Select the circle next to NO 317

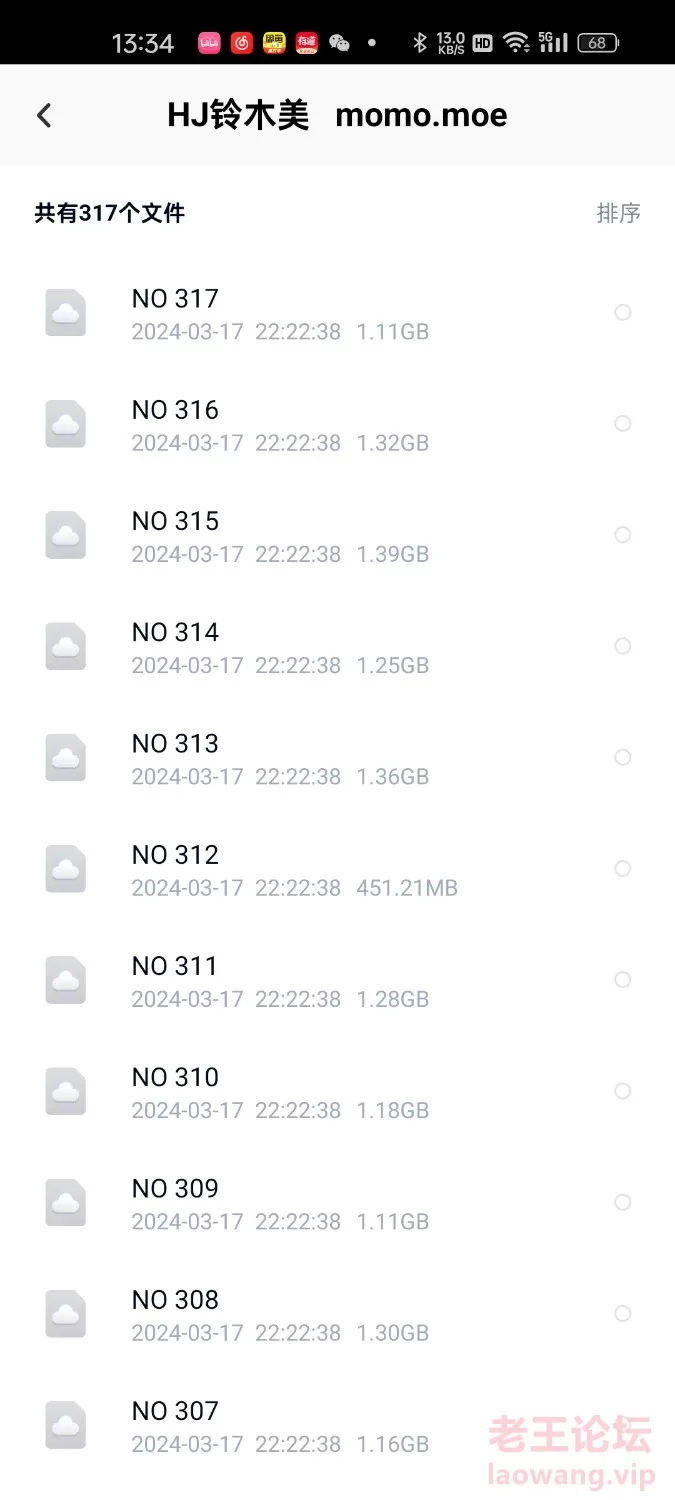(622, 313)
